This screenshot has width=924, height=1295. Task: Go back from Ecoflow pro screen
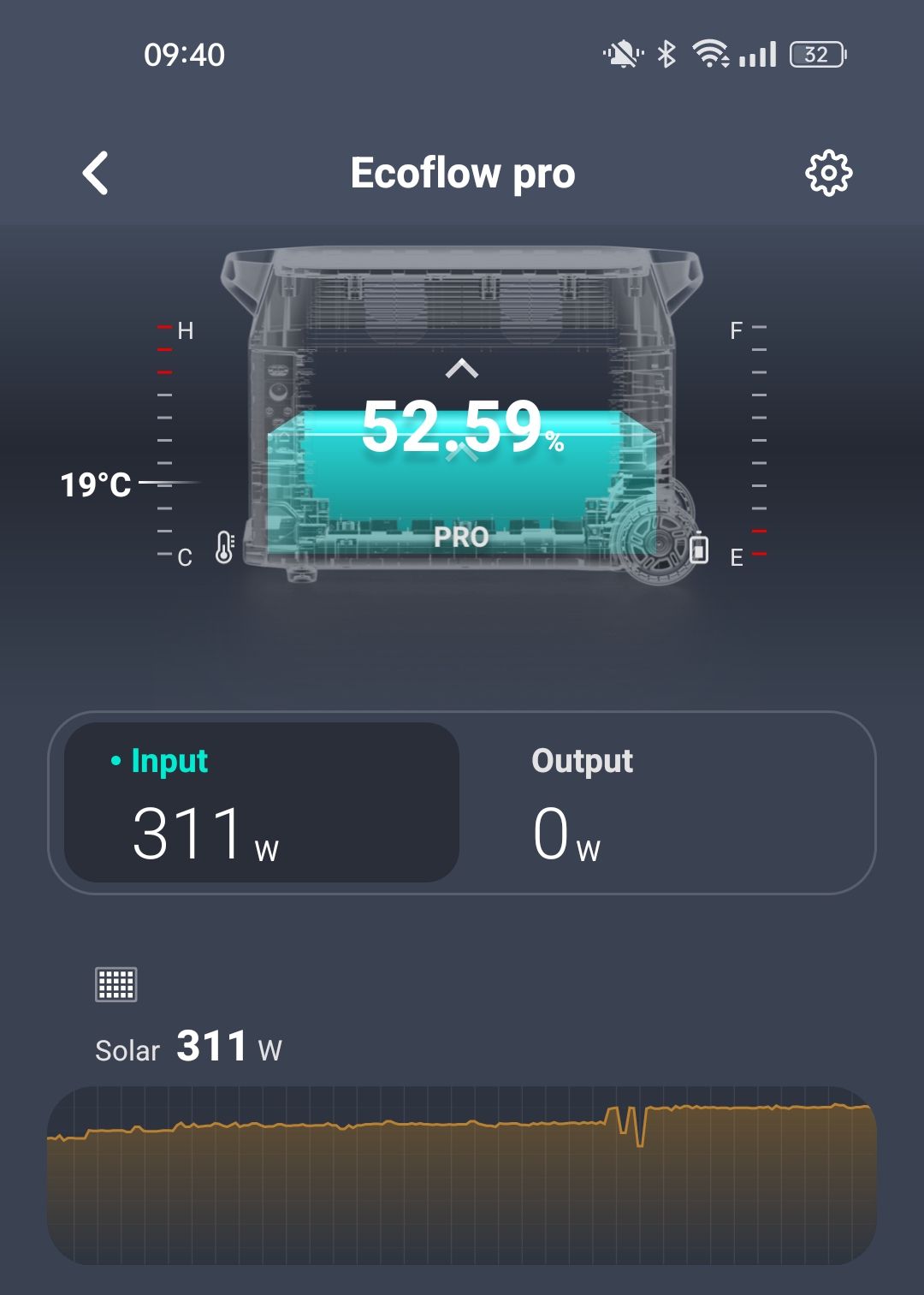click(96, 174)
